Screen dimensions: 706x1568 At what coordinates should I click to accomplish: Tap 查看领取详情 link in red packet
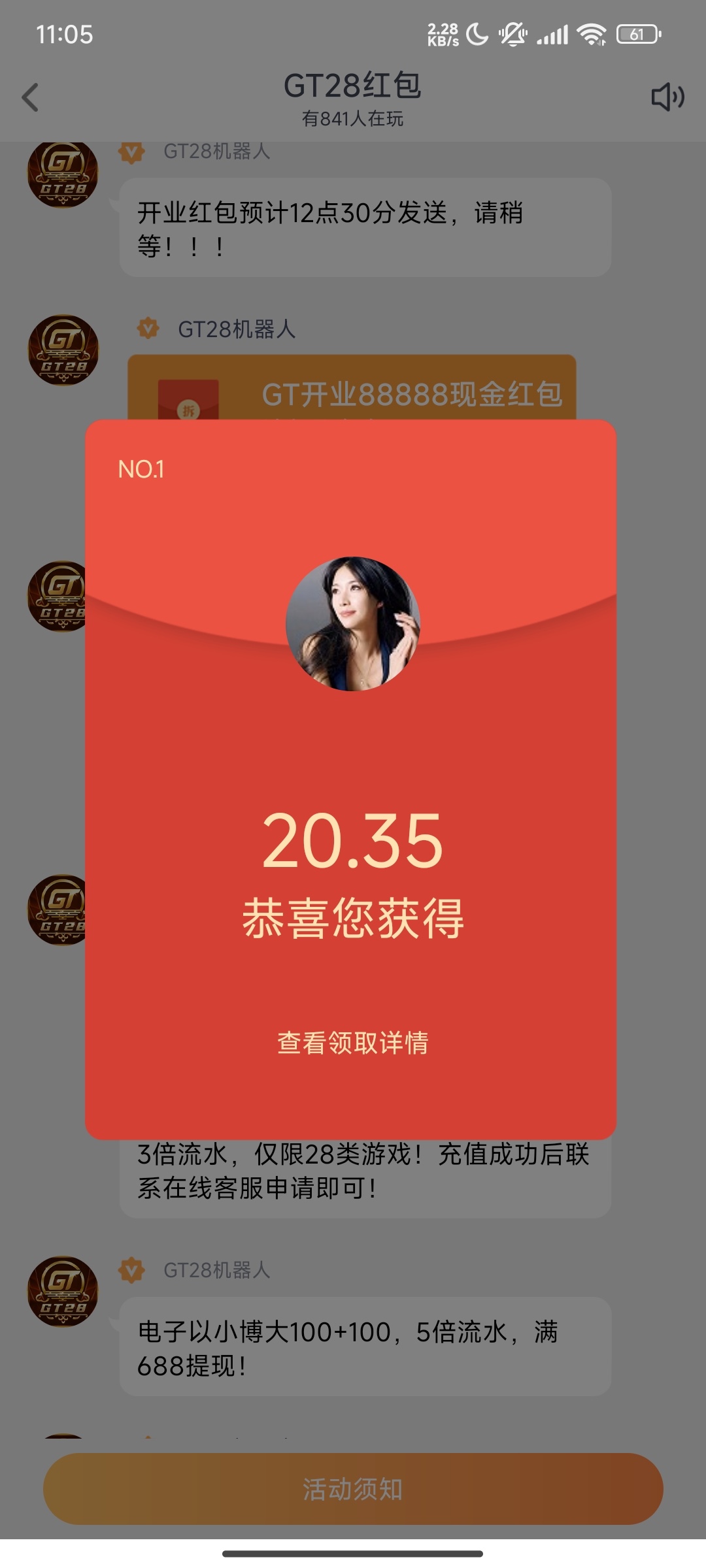coord(353,1043)
